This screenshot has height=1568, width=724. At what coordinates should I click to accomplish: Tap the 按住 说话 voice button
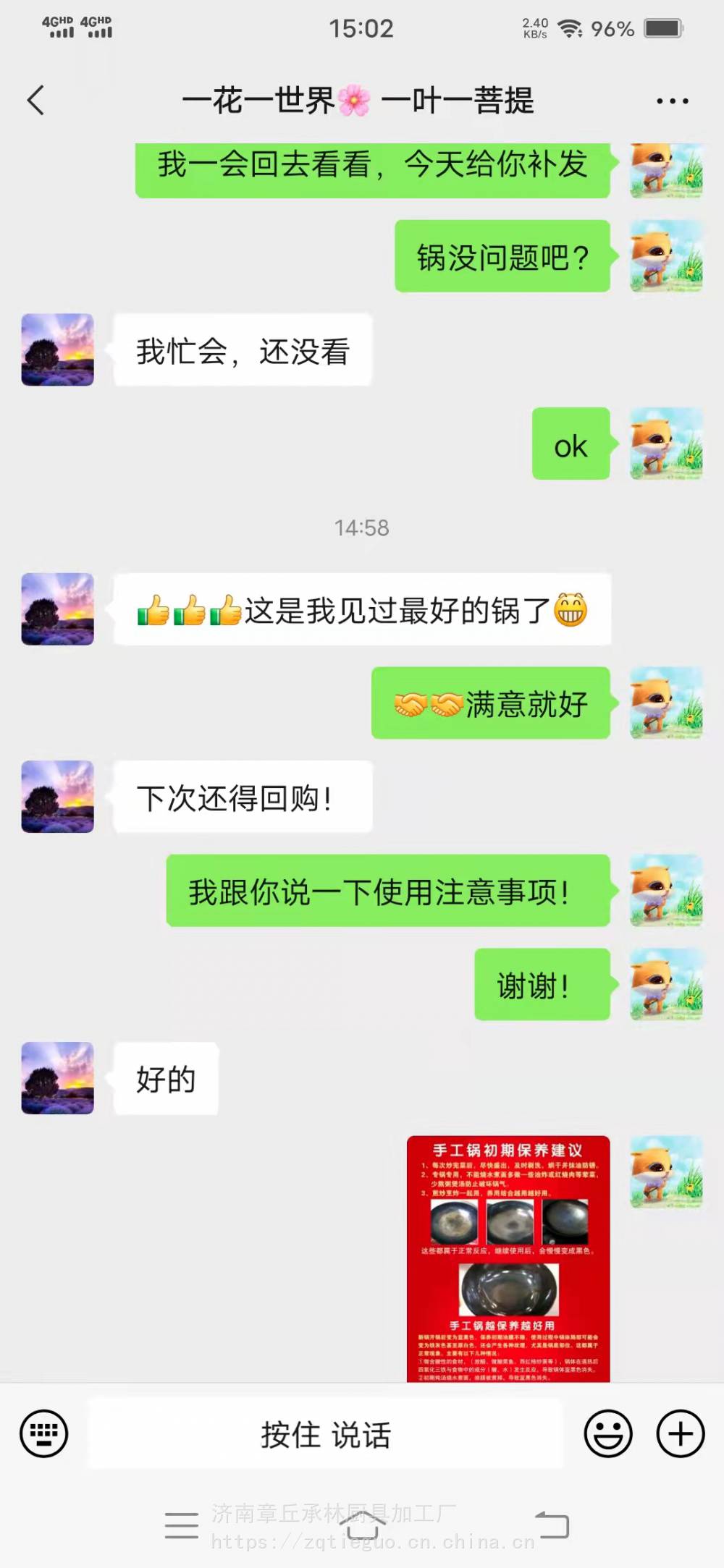pos(325,1434)
